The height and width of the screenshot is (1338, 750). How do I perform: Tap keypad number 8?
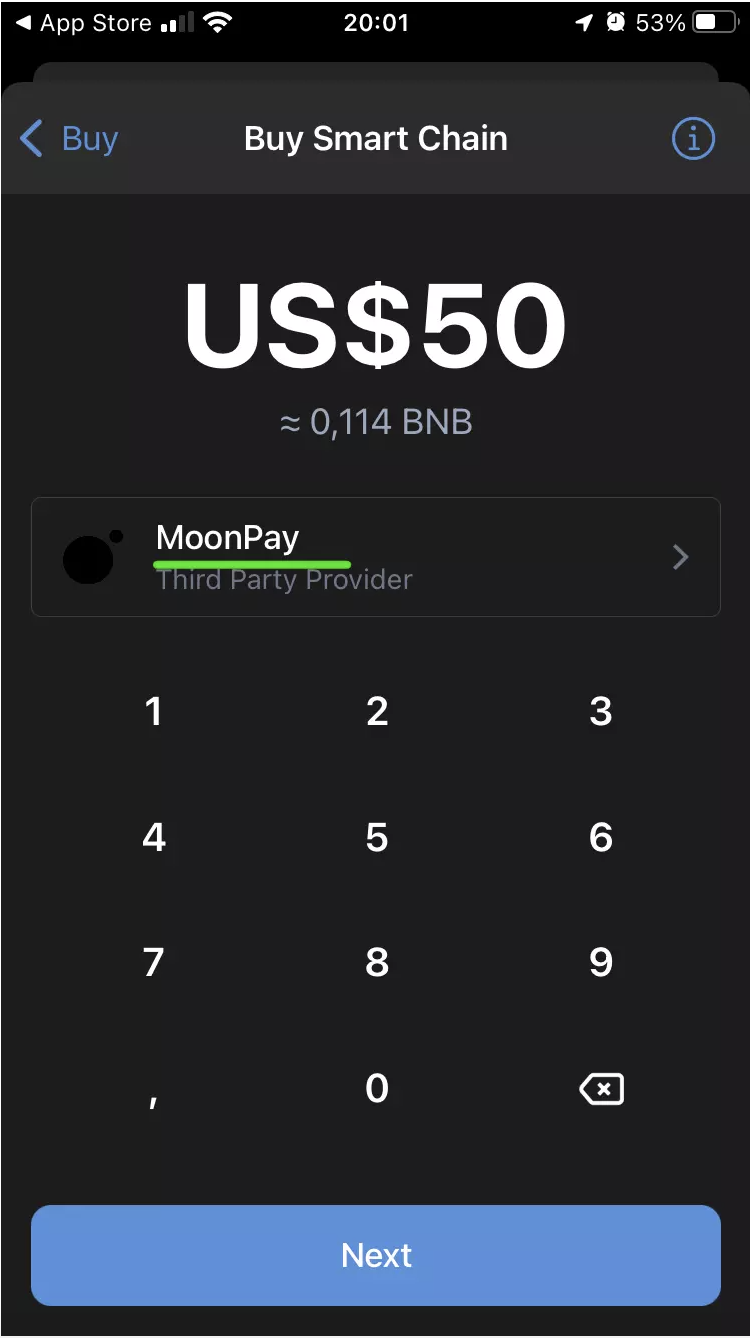point(376,962)
